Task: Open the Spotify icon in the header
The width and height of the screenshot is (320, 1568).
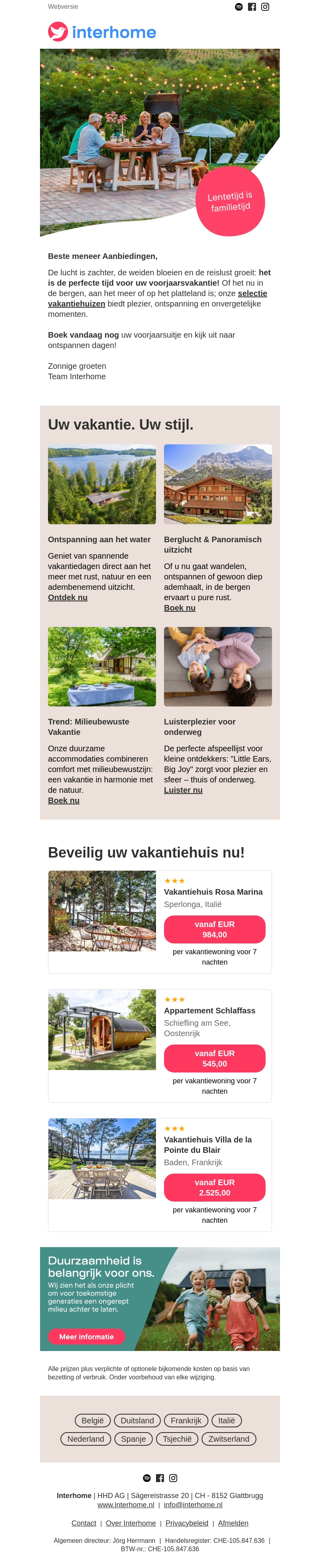Action: [x=238, y=7]
